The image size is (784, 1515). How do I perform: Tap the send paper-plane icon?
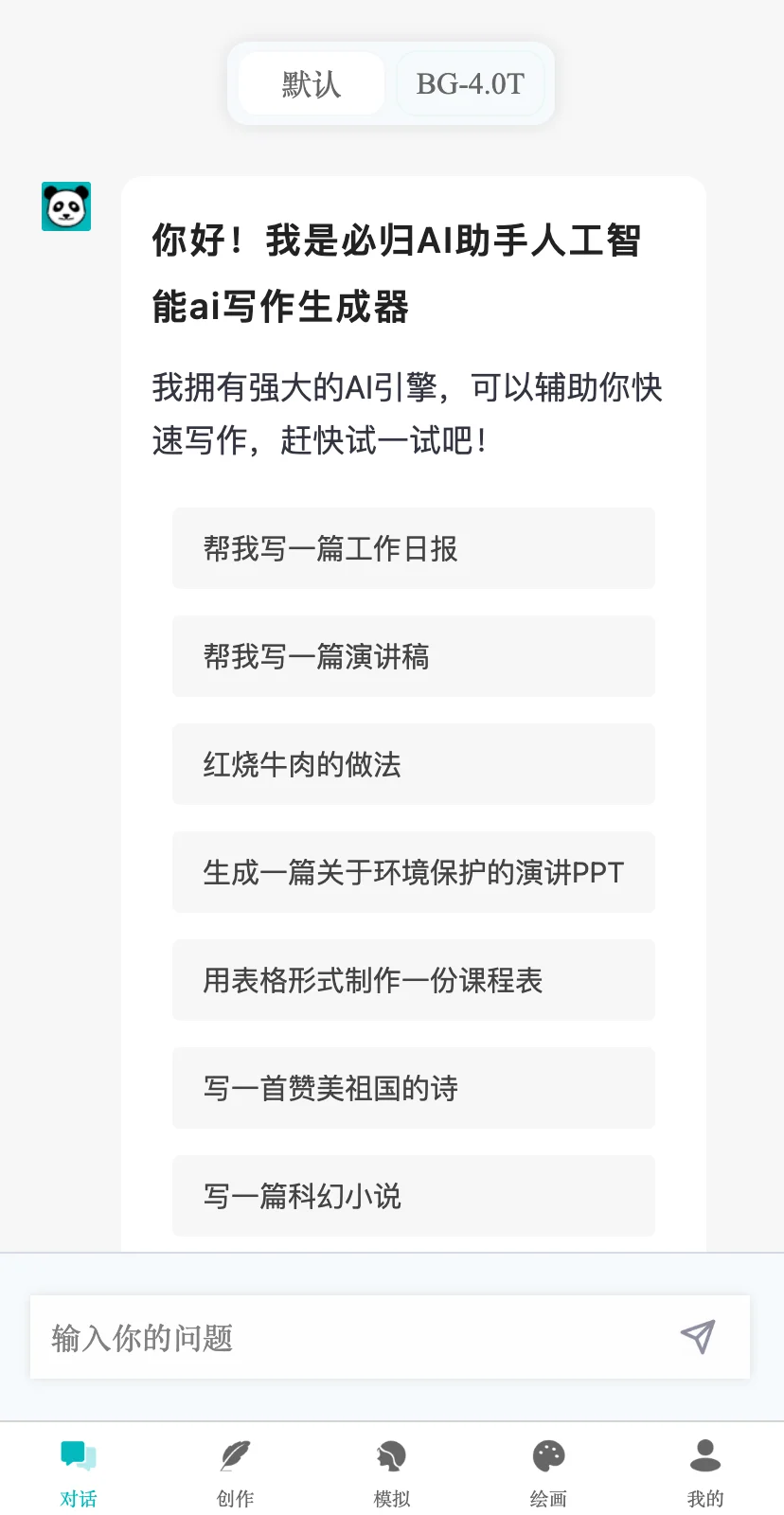point(698,1337)
